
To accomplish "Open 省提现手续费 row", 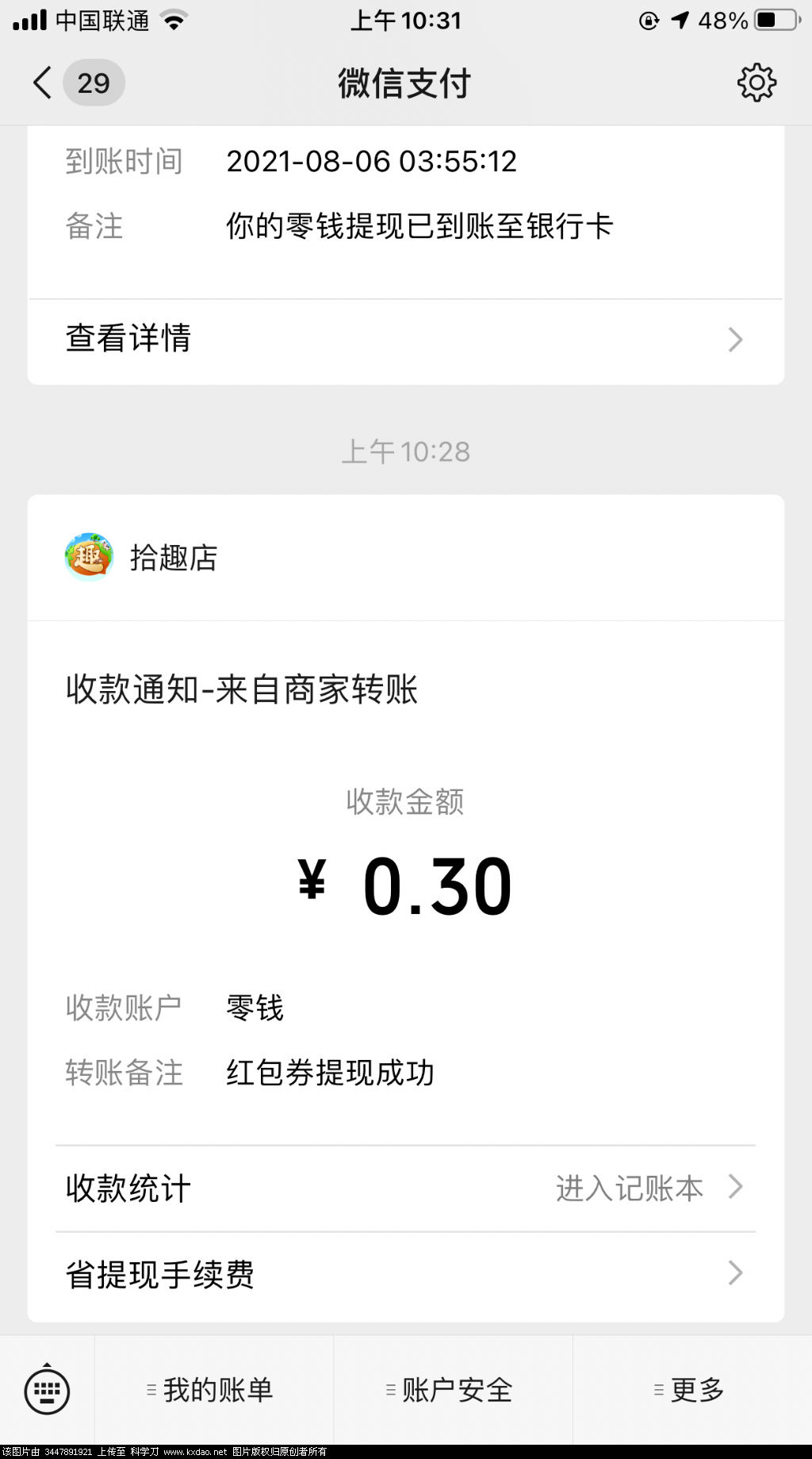I will 404,1274.
